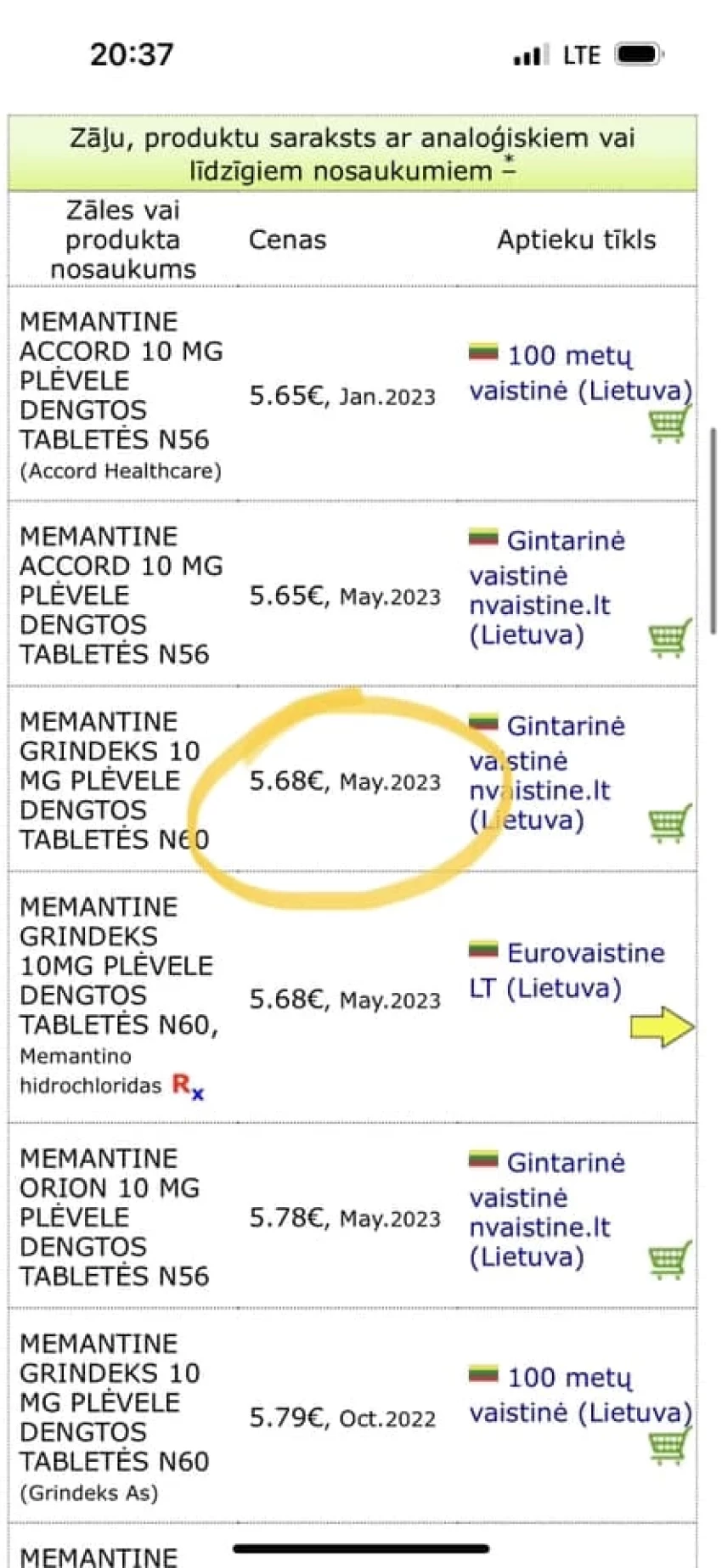722x1568 pixels.
Task: Open Gintarinė vaistinė link for Memantine Orion
Action: coord(548,1210)
